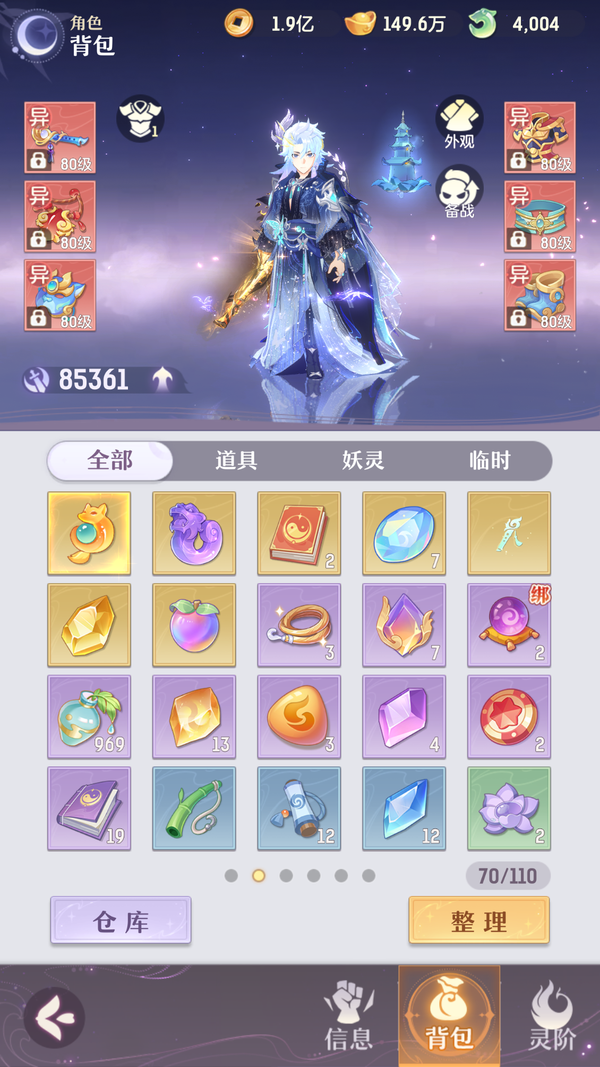Switch to the 灵阶 tab
Viewport: 600px width, 1067px height.
coord(551,1016)
